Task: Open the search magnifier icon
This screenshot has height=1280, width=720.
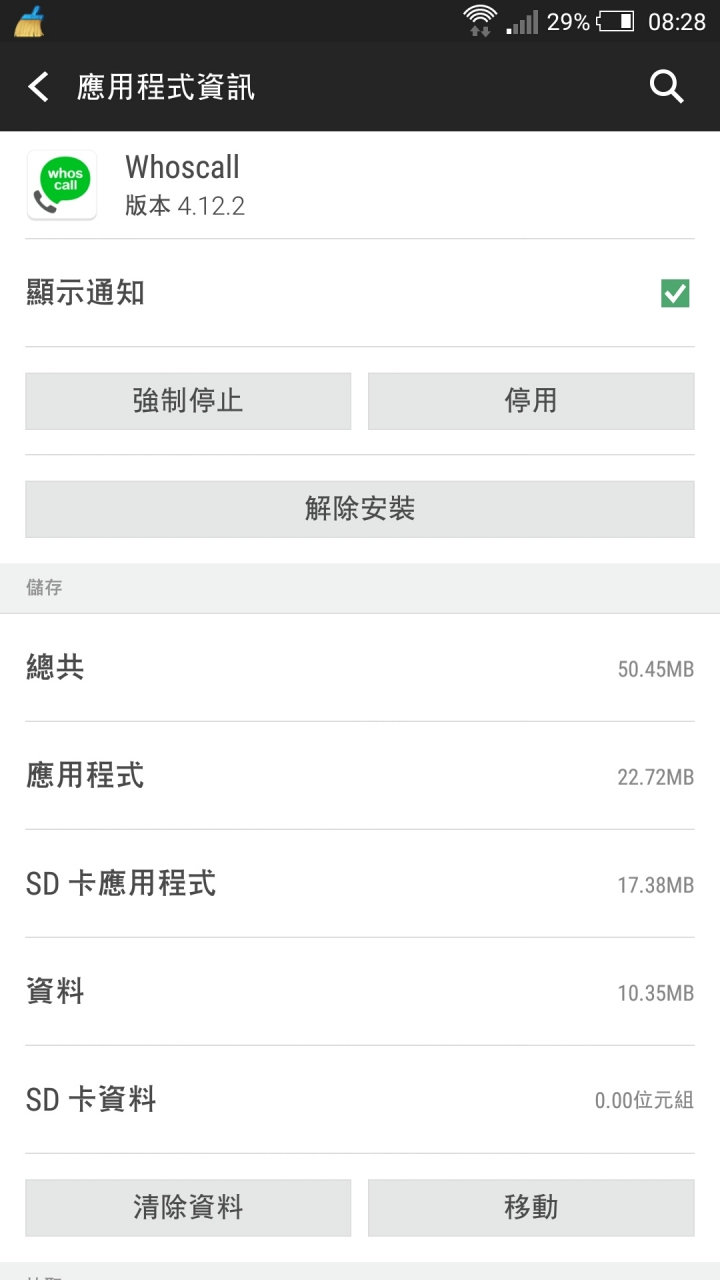Action: pos(666,87)
